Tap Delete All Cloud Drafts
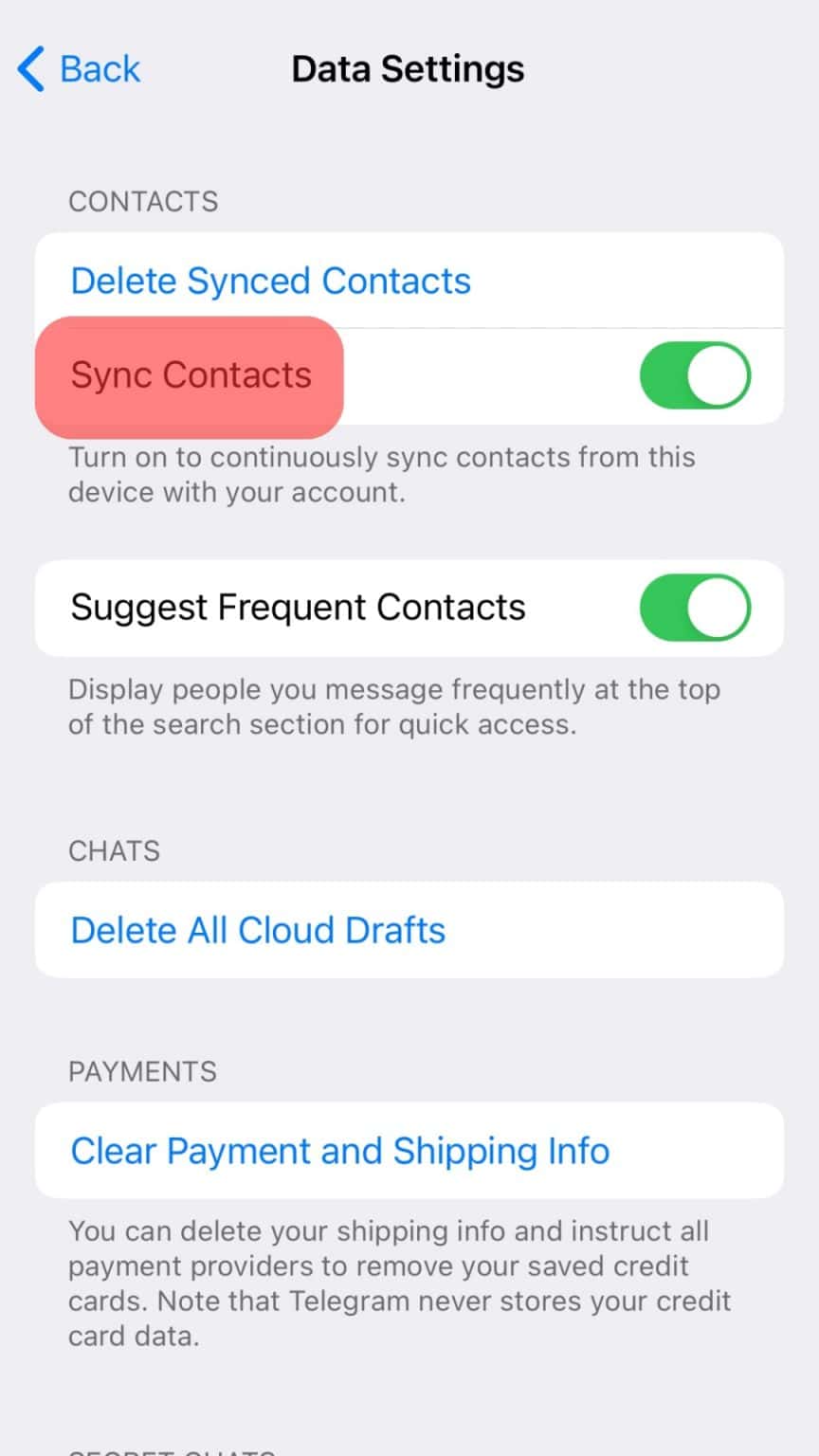The height and width of the screenshot is (1456, 819). pos(257,930)
